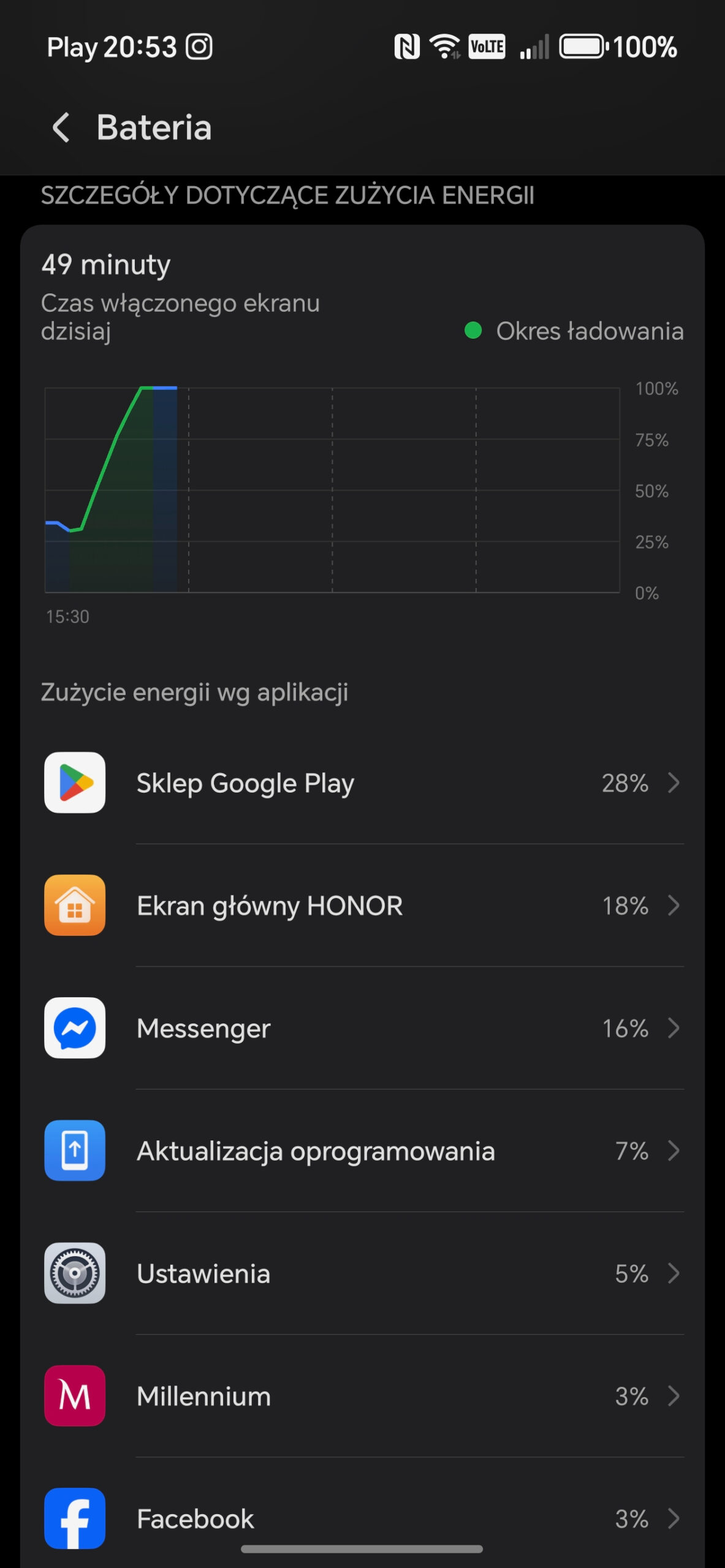725x1568 pixels.
Task: Open Aktualizacja oprogramowania usage row
Action: (363, 1150)
